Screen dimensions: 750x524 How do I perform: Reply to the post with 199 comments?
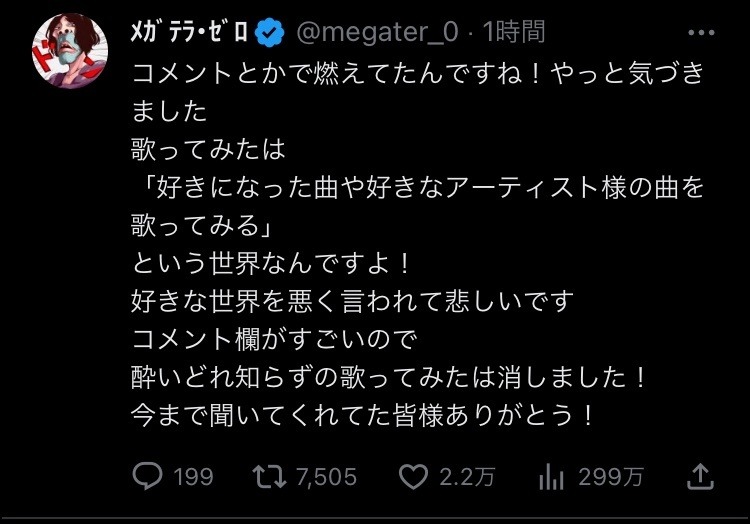[x=147, y=476]
